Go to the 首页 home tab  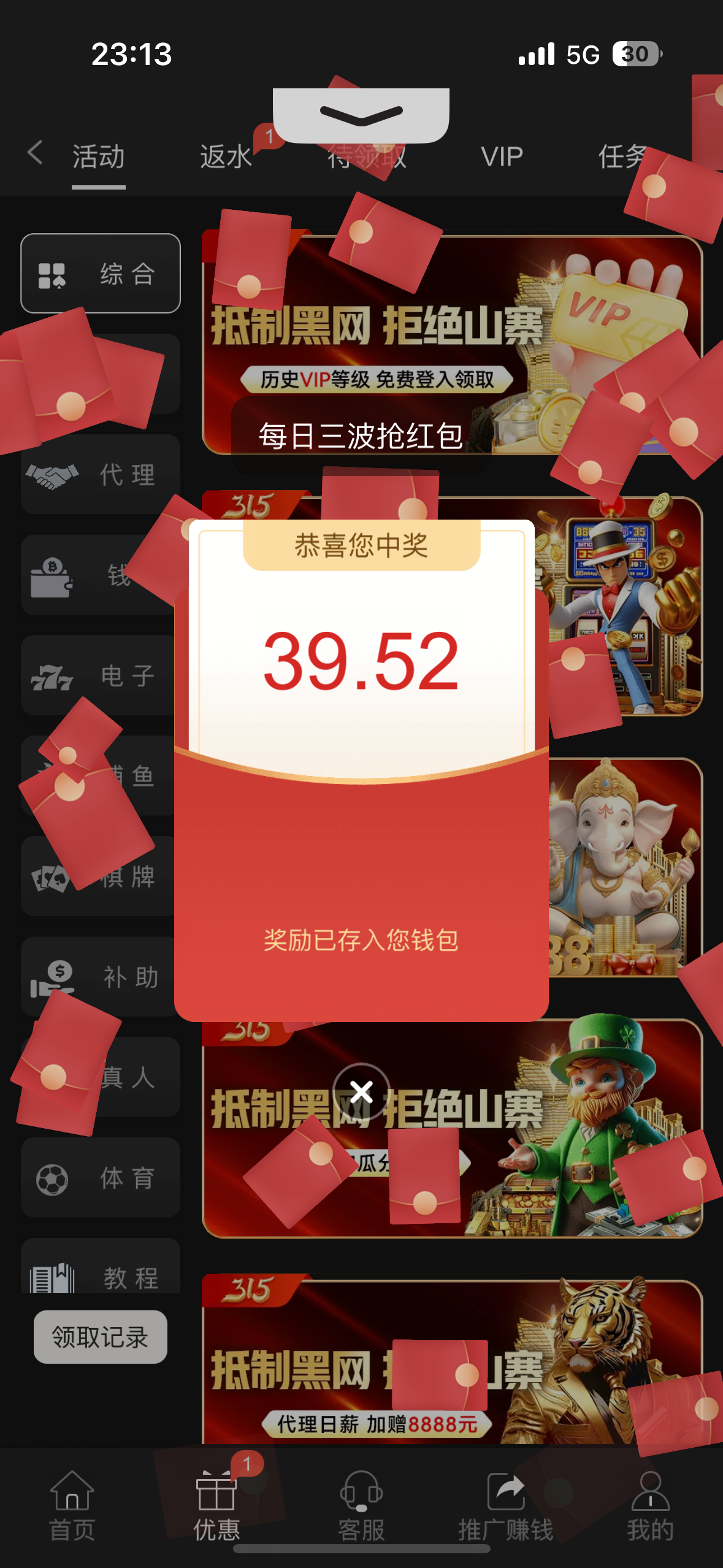(72, 1506)
